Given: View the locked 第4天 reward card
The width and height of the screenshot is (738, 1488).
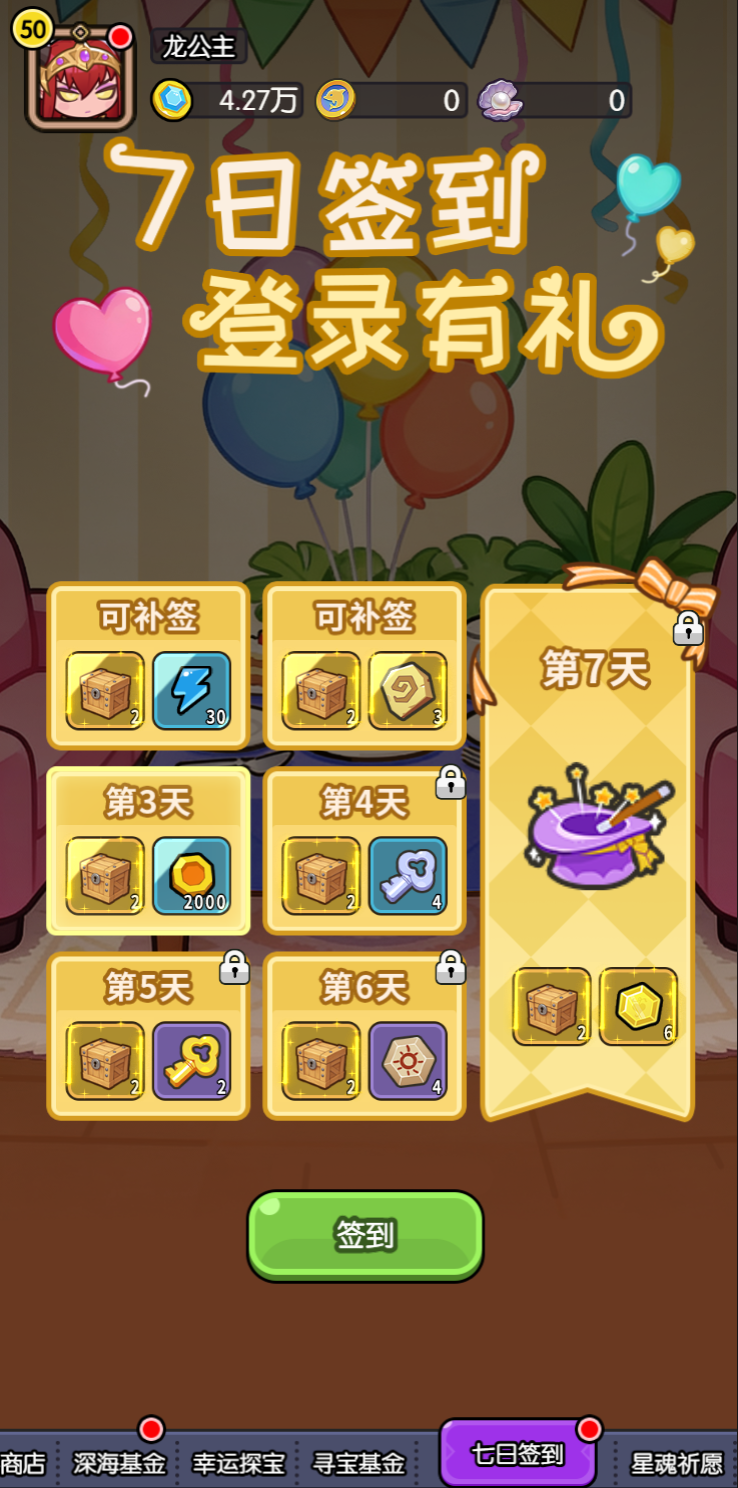Looking at the screenshot, I should coord(364,850).
